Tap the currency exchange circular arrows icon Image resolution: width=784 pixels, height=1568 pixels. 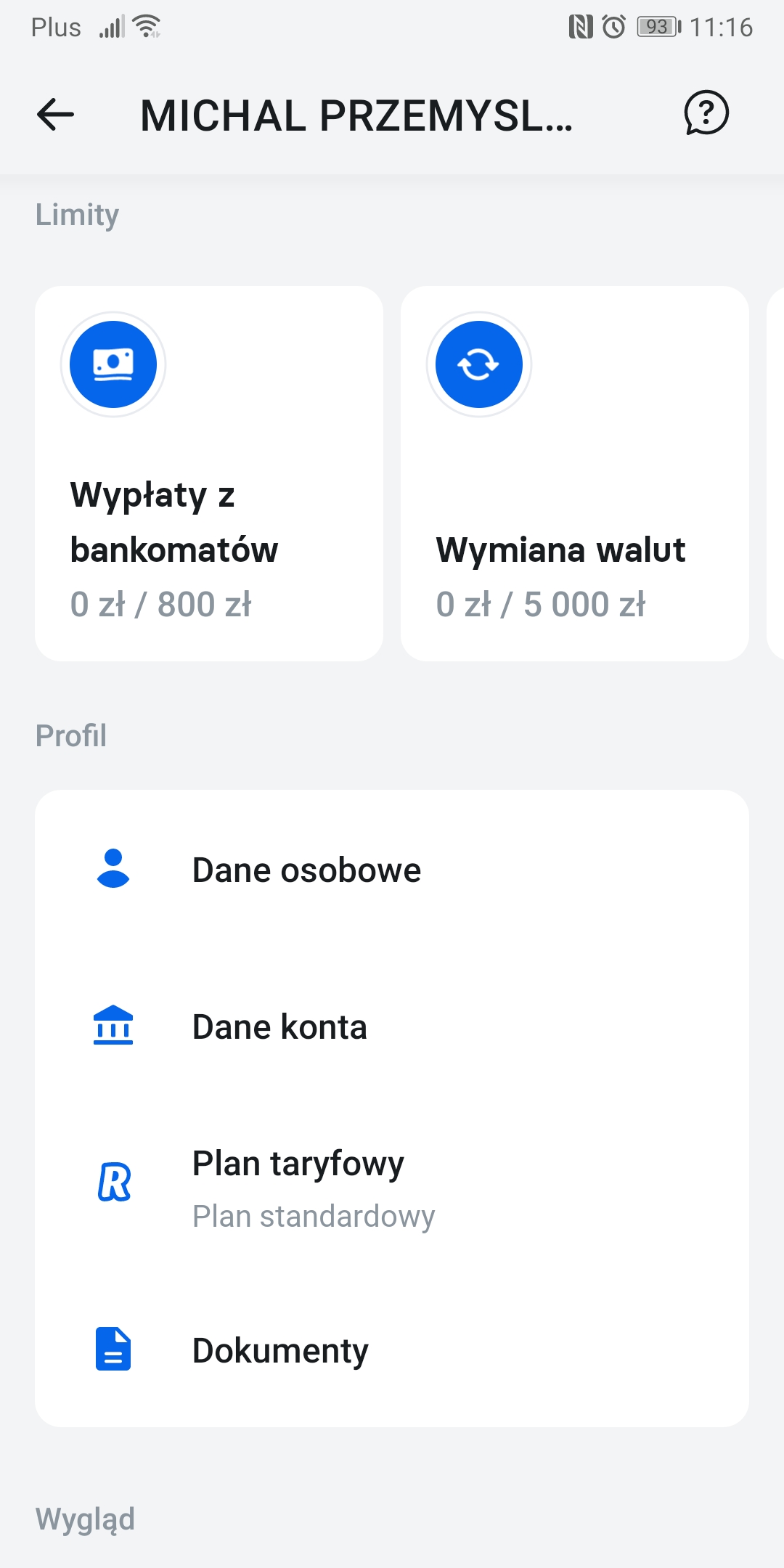pyautogui.click(x=479, y=365)
